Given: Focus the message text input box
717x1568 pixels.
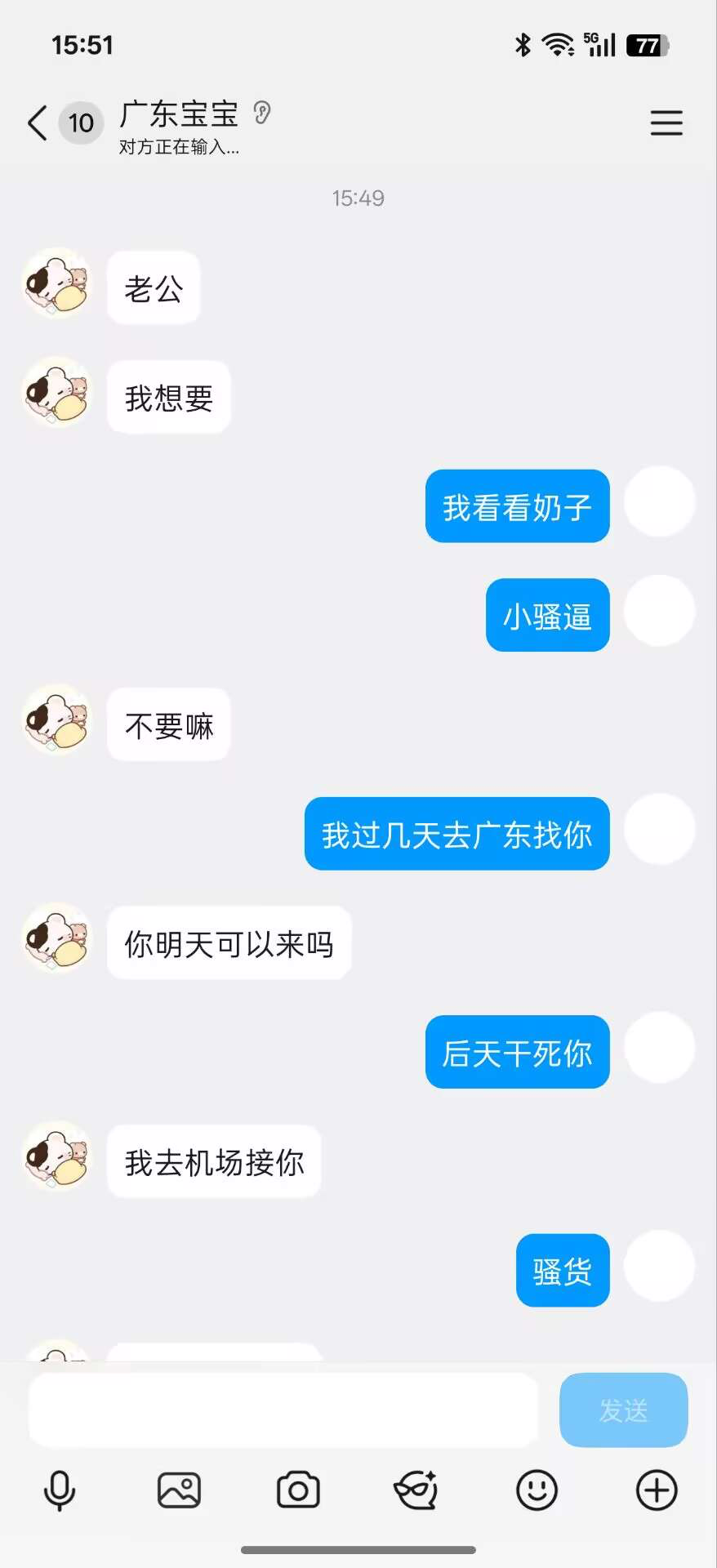Looking at the screenshot, I should [283, 1410].
